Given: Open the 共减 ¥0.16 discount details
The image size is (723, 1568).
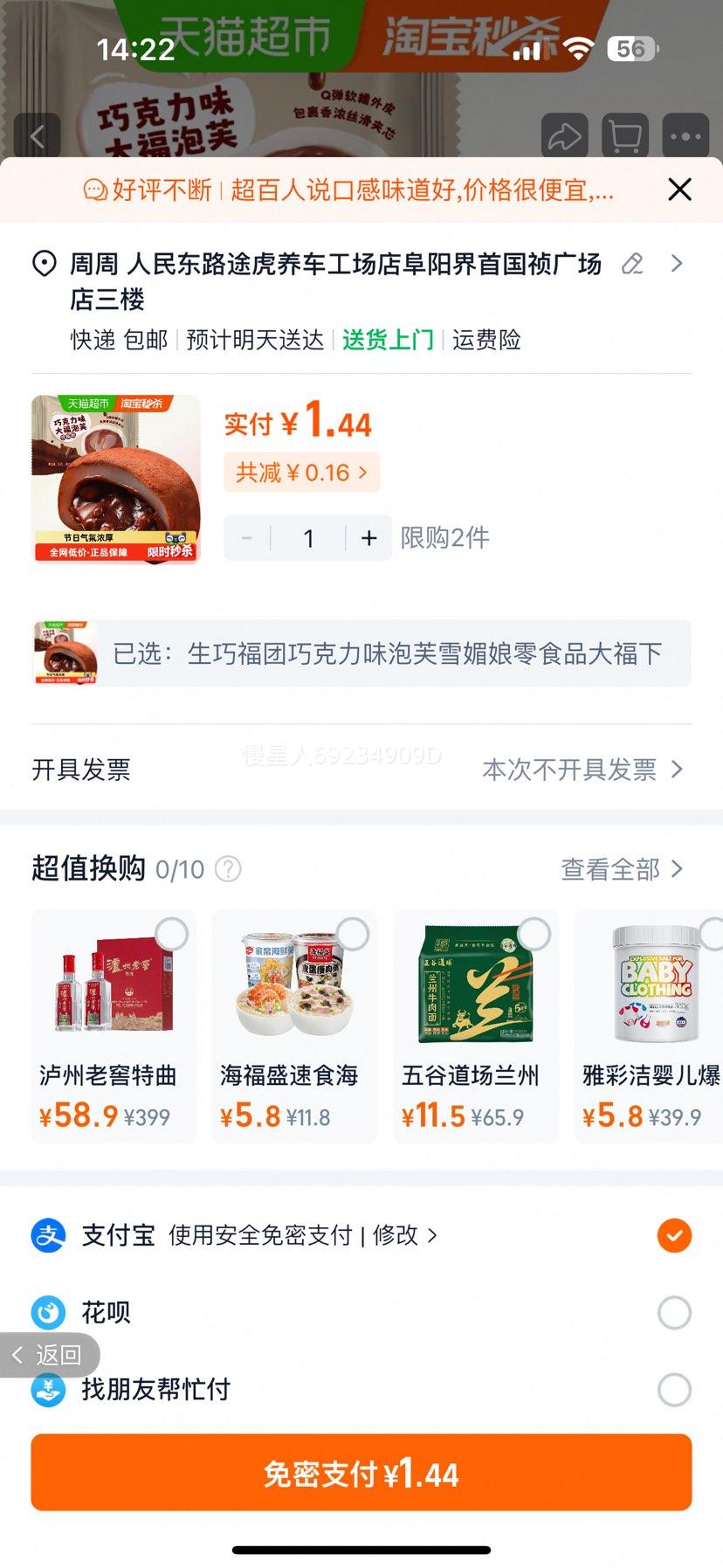Looking at the screenshot, I should (301, 473).
